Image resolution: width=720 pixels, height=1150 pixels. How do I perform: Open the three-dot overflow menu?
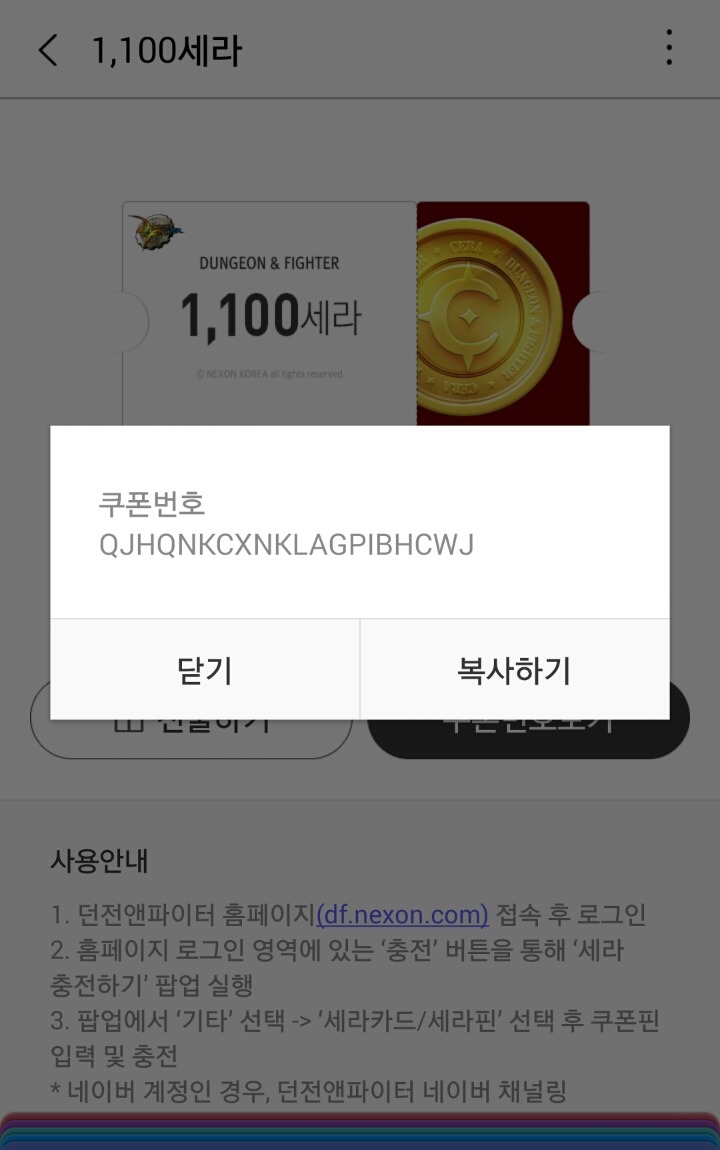[x=668, y=48]
